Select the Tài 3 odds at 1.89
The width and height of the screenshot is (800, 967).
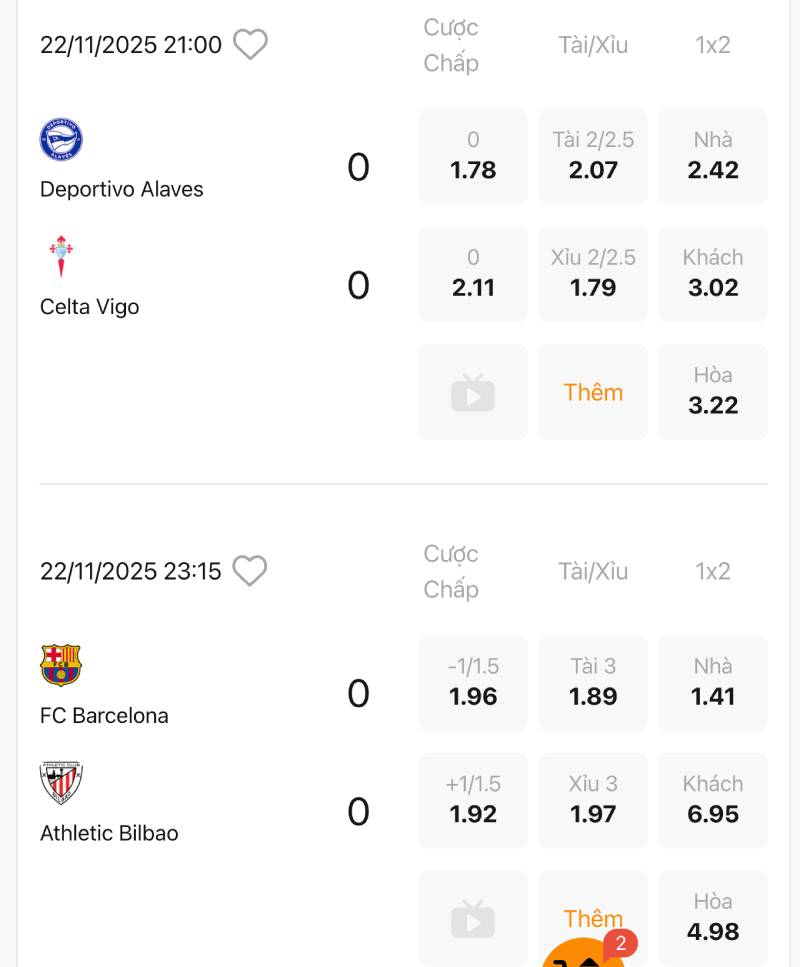(x=593, y=682)
